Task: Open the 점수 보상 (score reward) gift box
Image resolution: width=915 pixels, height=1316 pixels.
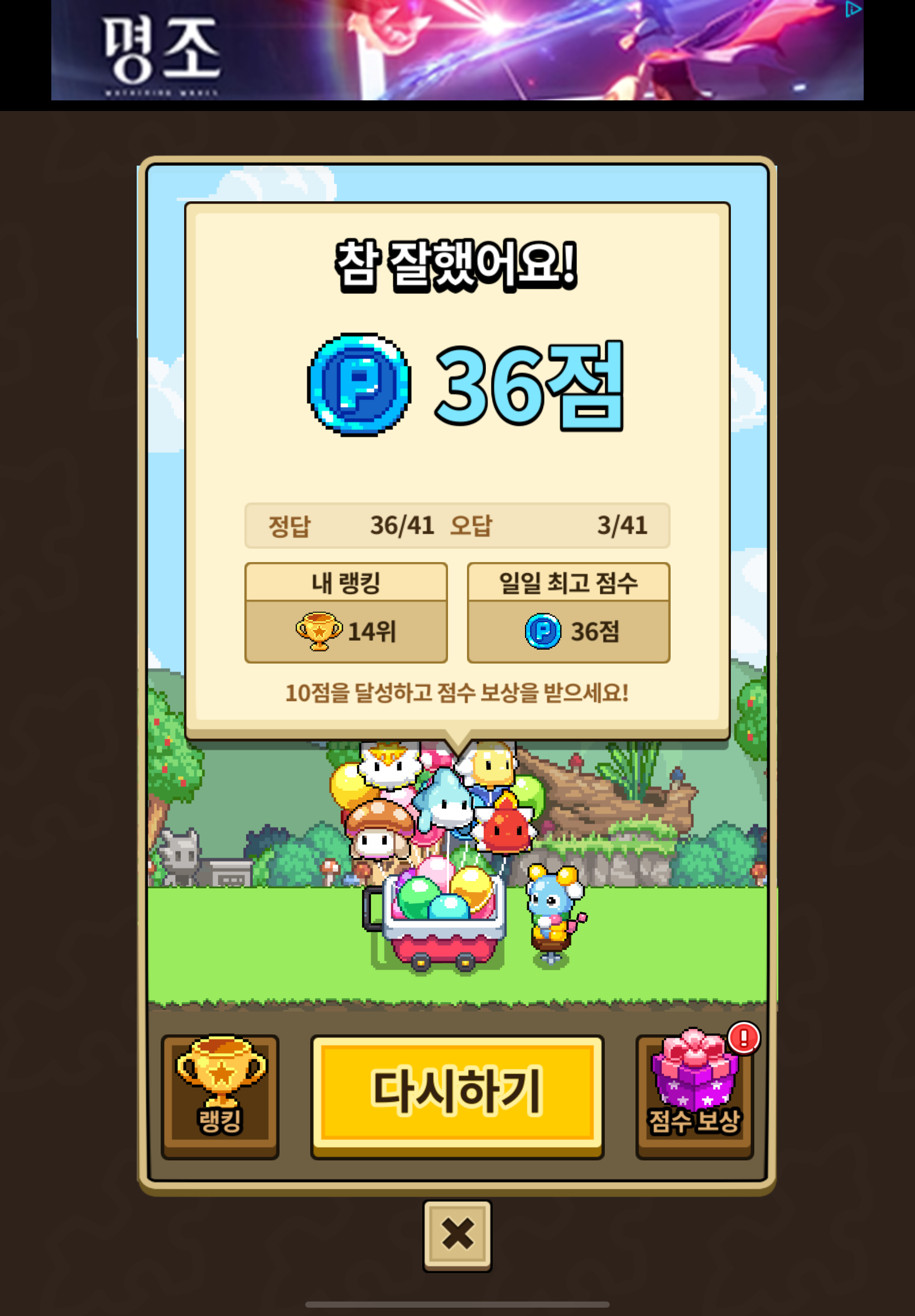Action: 694,1095
